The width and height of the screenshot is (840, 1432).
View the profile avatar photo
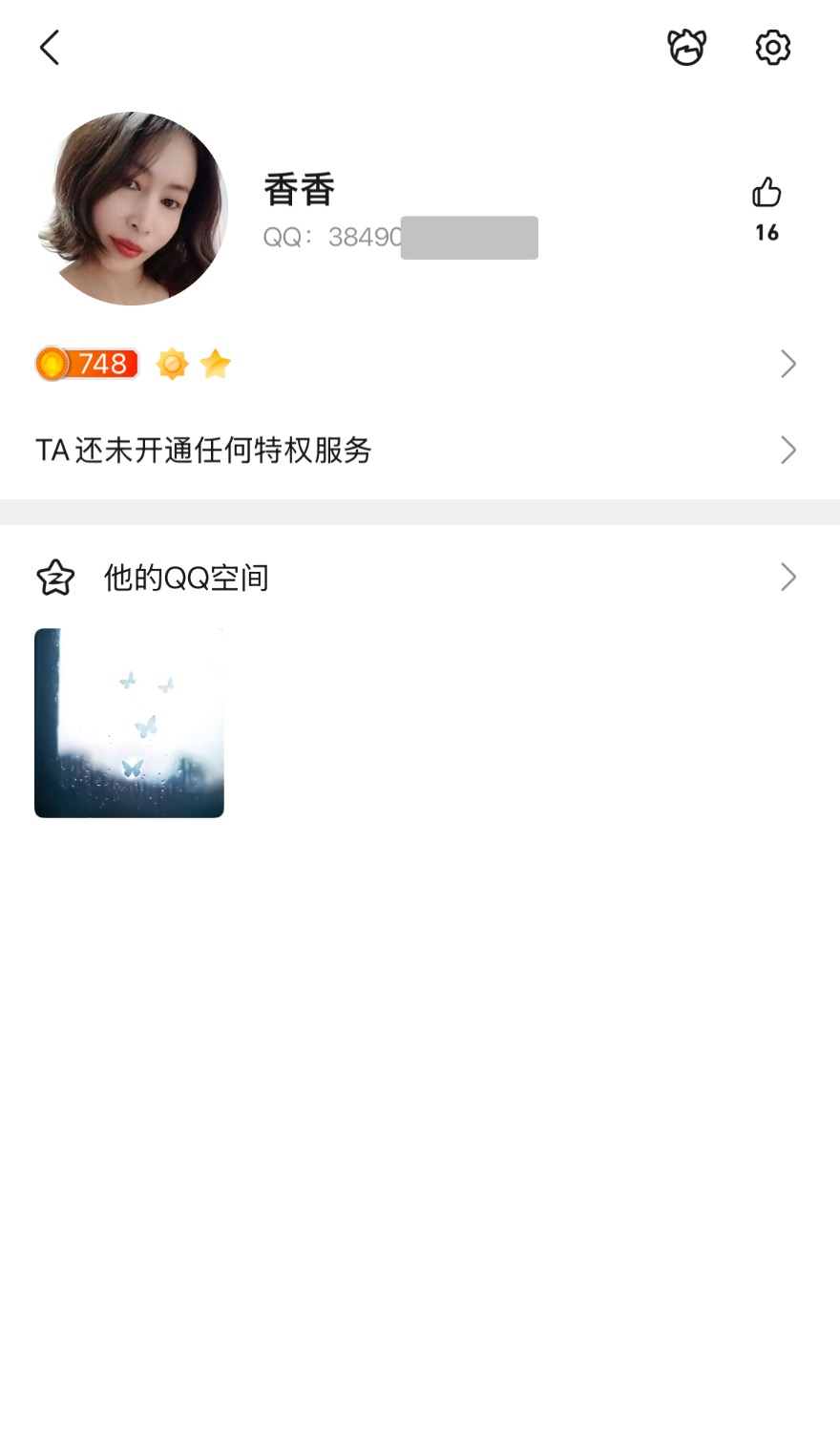click(132, 209)
